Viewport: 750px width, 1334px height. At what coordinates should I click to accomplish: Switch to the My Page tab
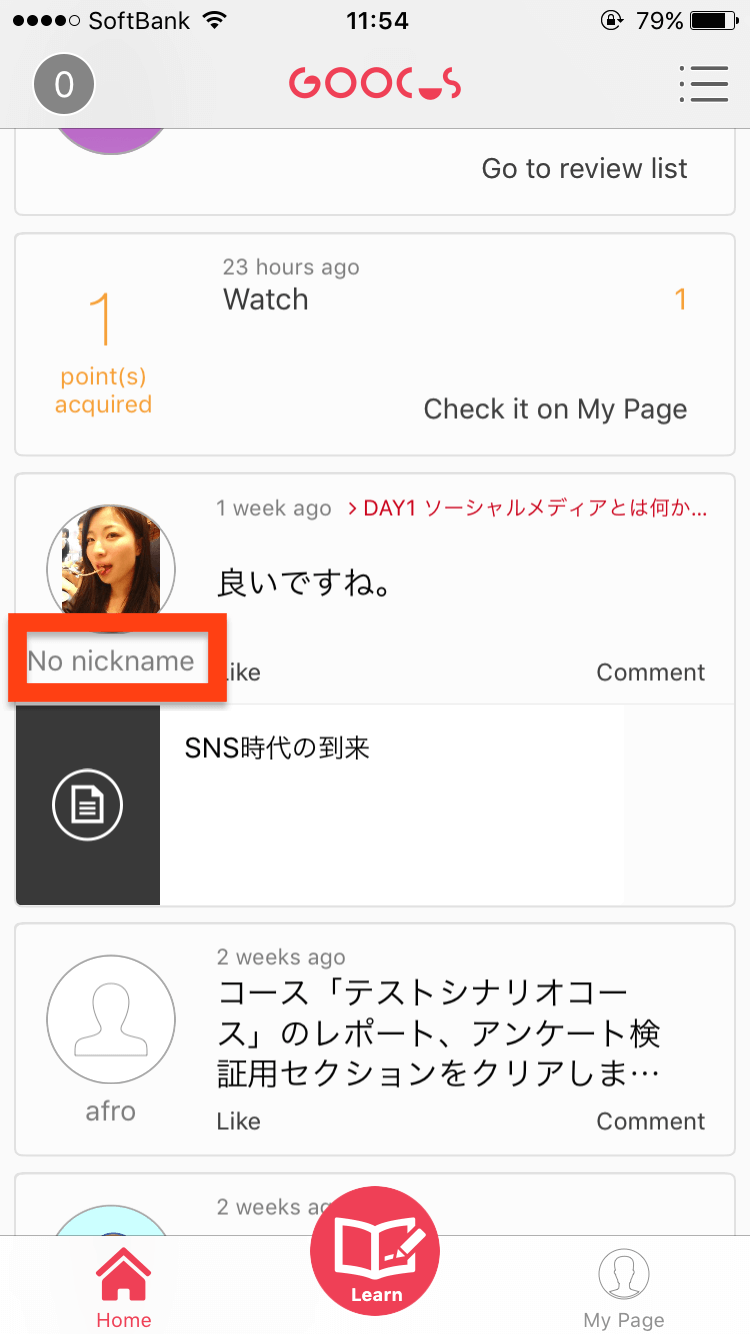pos(624,1290)
